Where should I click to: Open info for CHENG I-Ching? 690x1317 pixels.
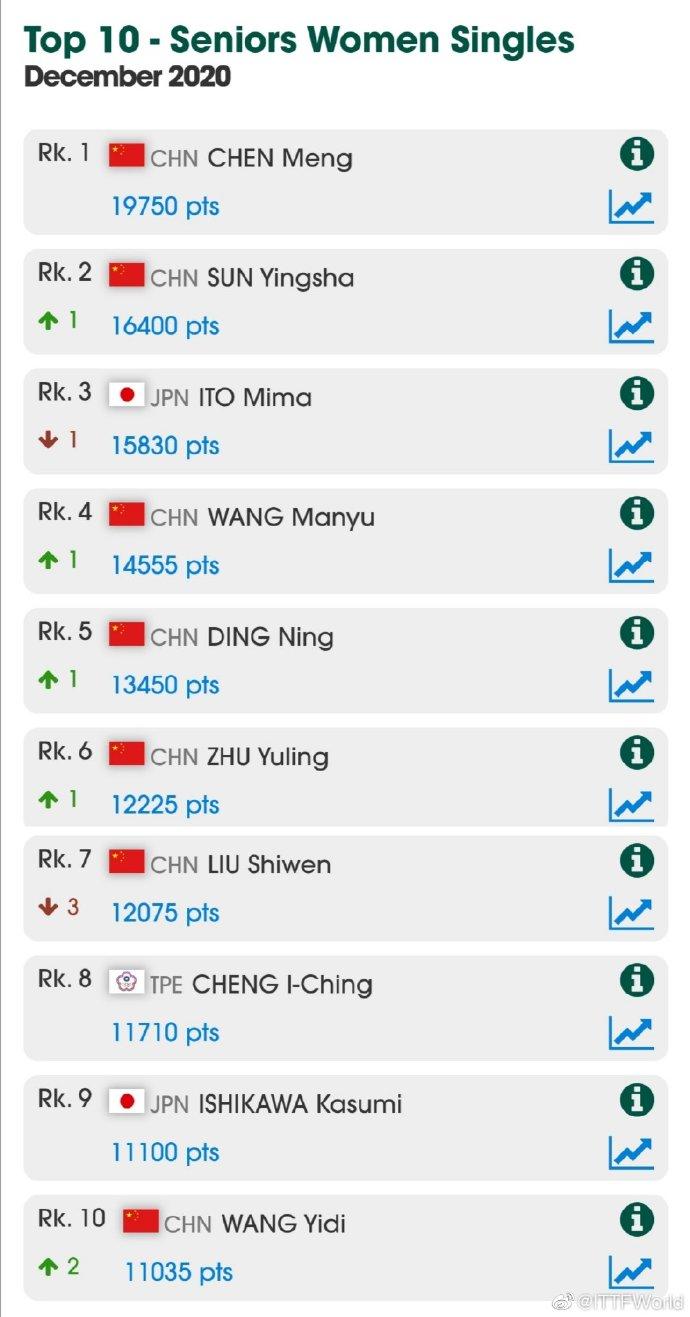tap(636, 980)
